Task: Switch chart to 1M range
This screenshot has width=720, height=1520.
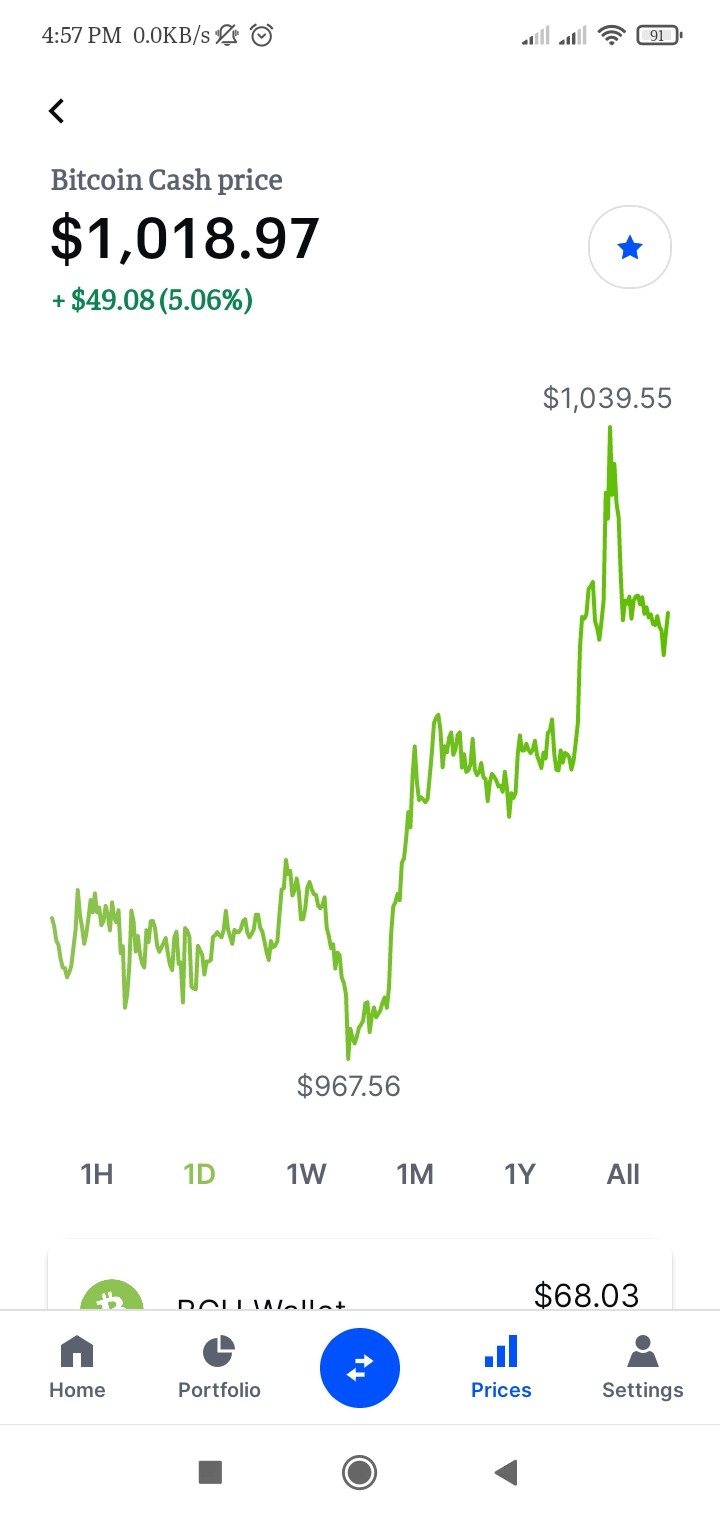Action: [414, 1174]
